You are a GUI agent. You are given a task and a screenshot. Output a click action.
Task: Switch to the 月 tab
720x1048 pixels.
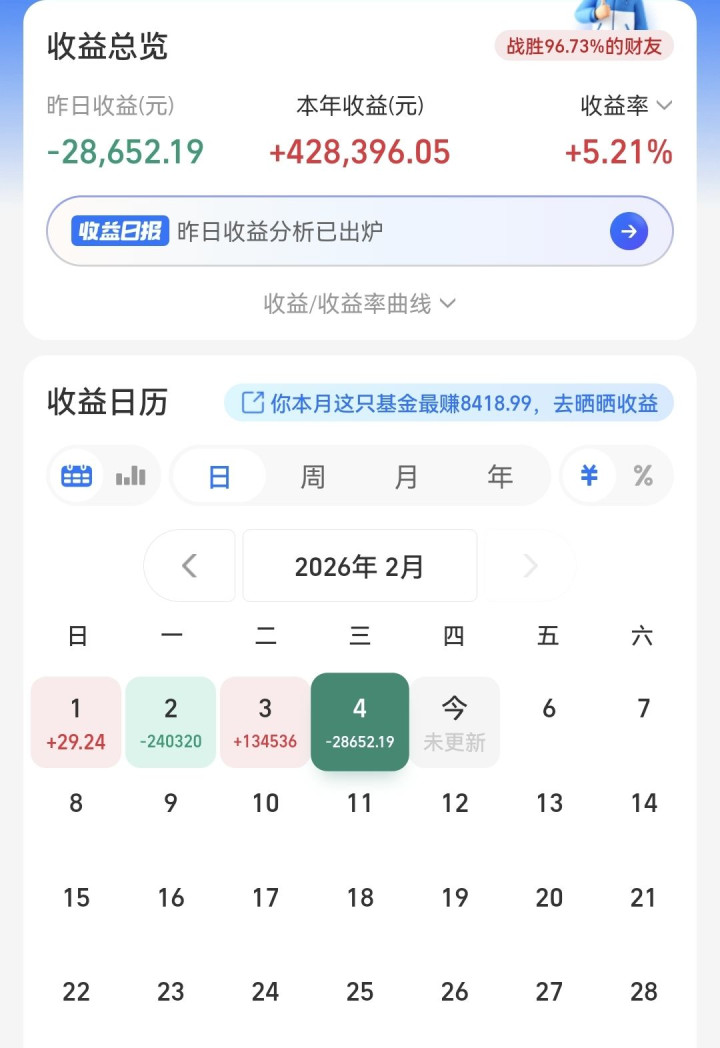coord(406,477)
